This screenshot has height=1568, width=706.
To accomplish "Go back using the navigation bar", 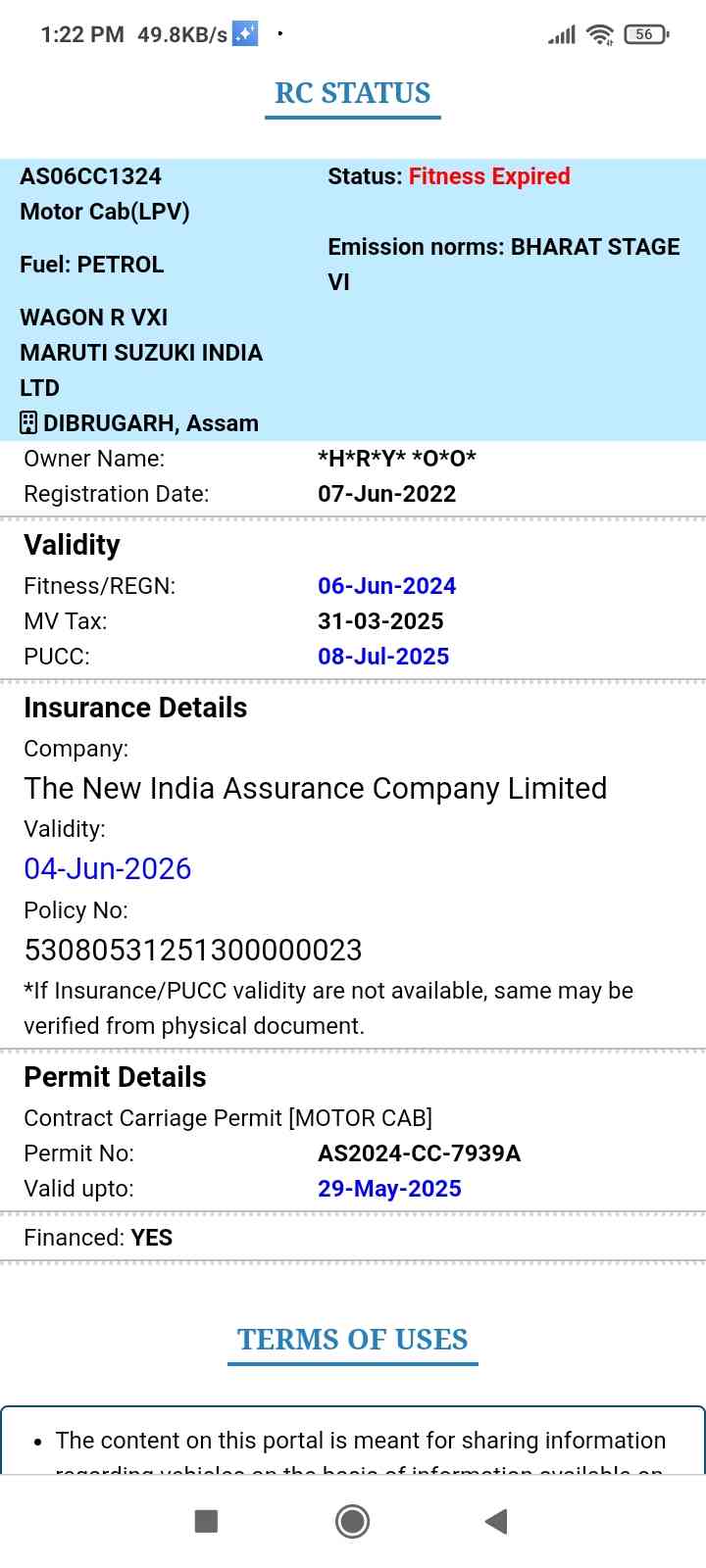I will pos(496,1521).
